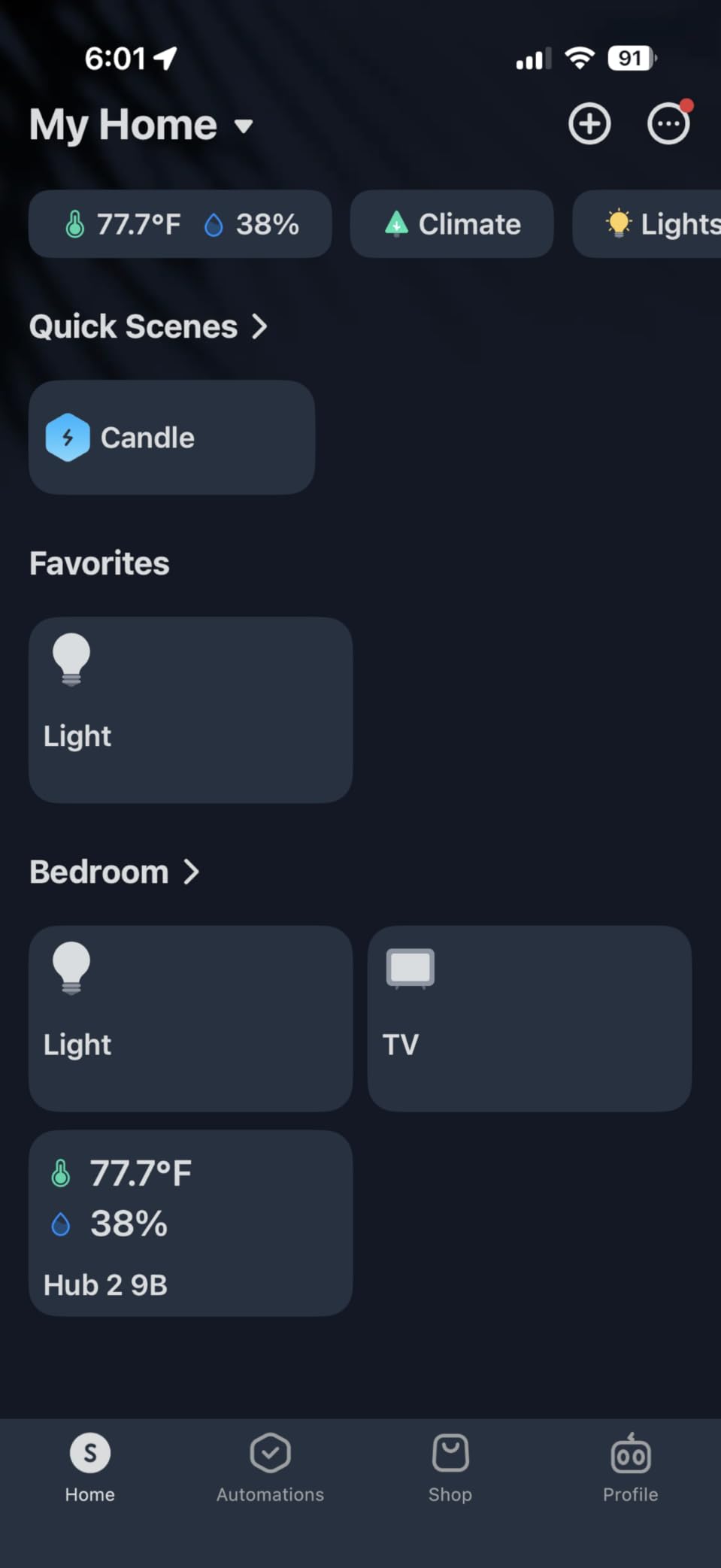Expand Quick Scenes
Viewport: 721px width, 1568px height.
(150, 326)
